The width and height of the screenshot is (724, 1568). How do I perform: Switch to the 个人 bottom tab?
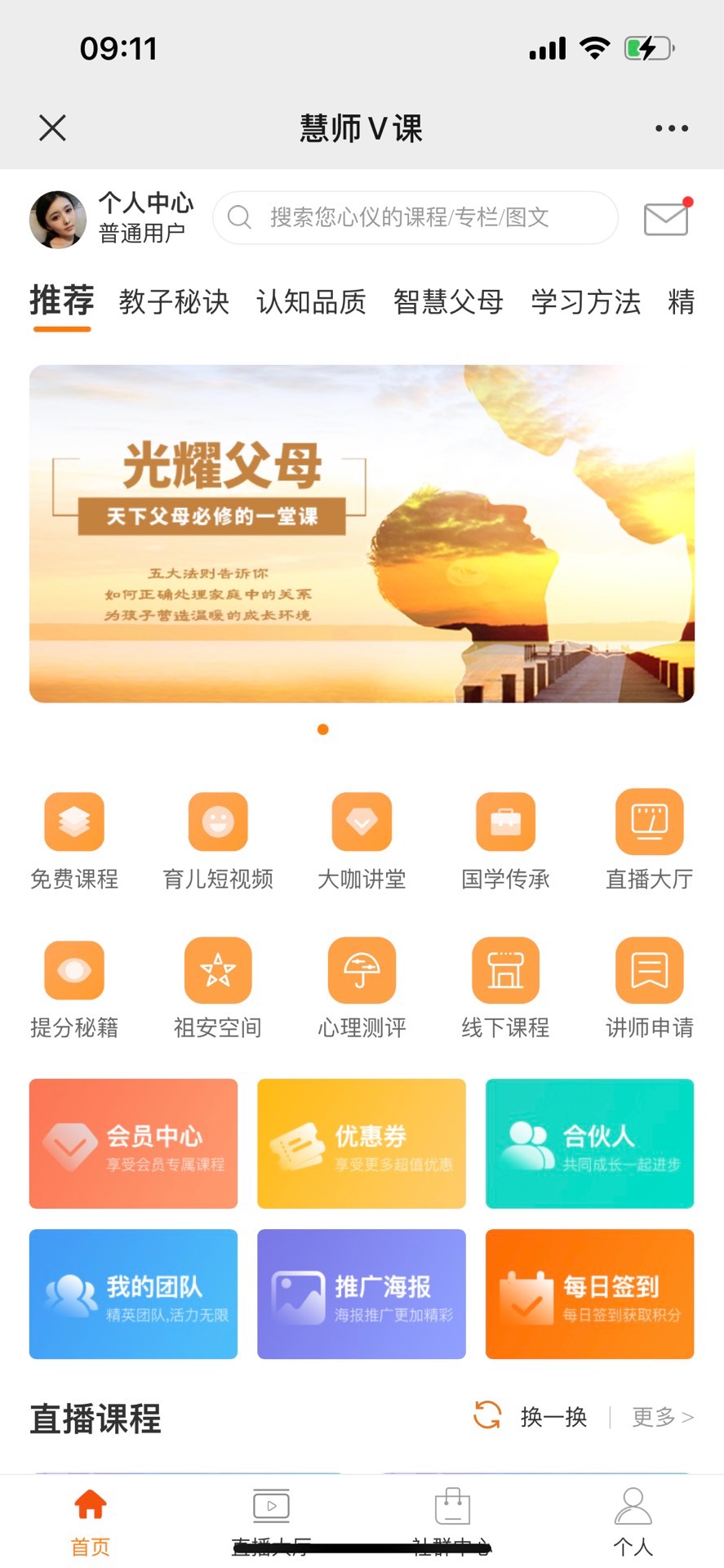[x=633, y=1522]
